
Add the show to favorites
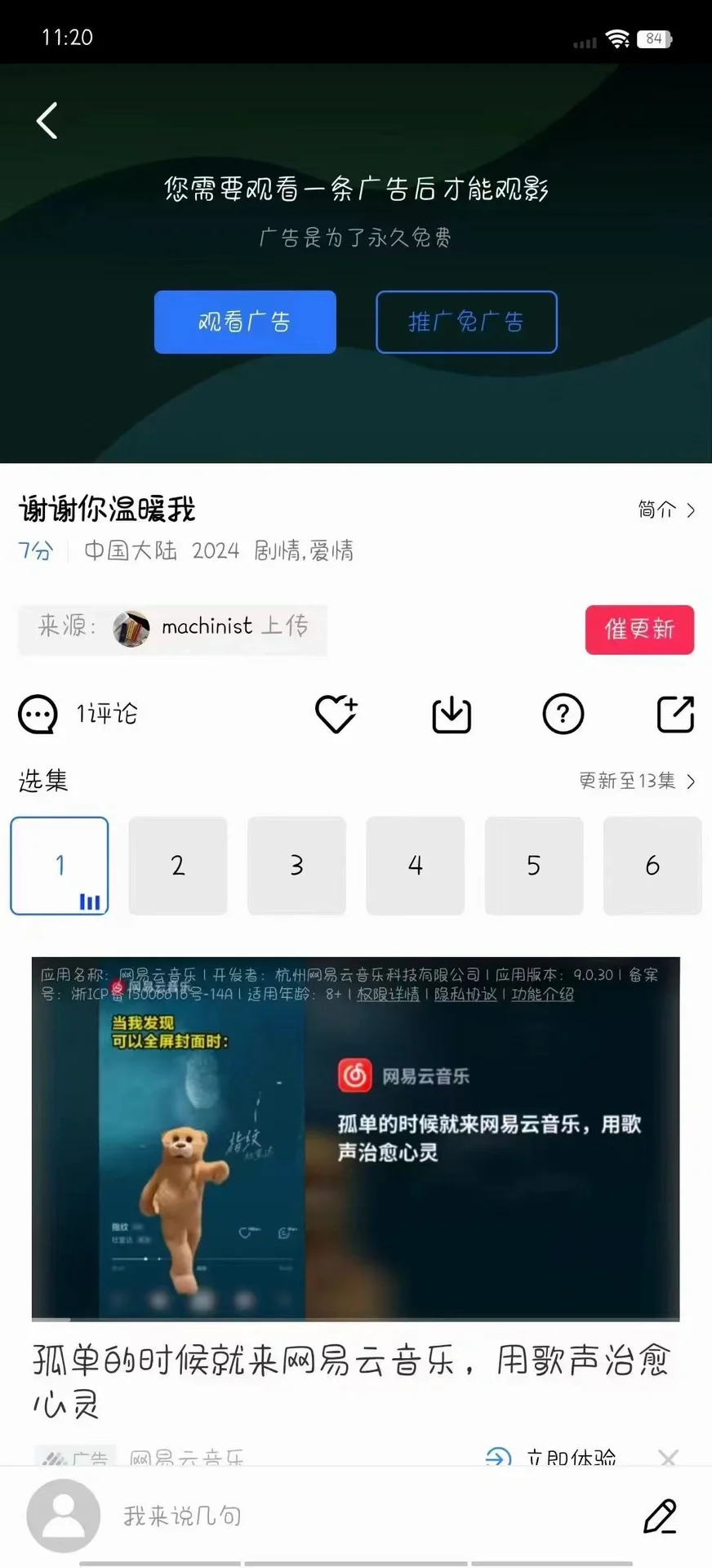pos(336,715)
